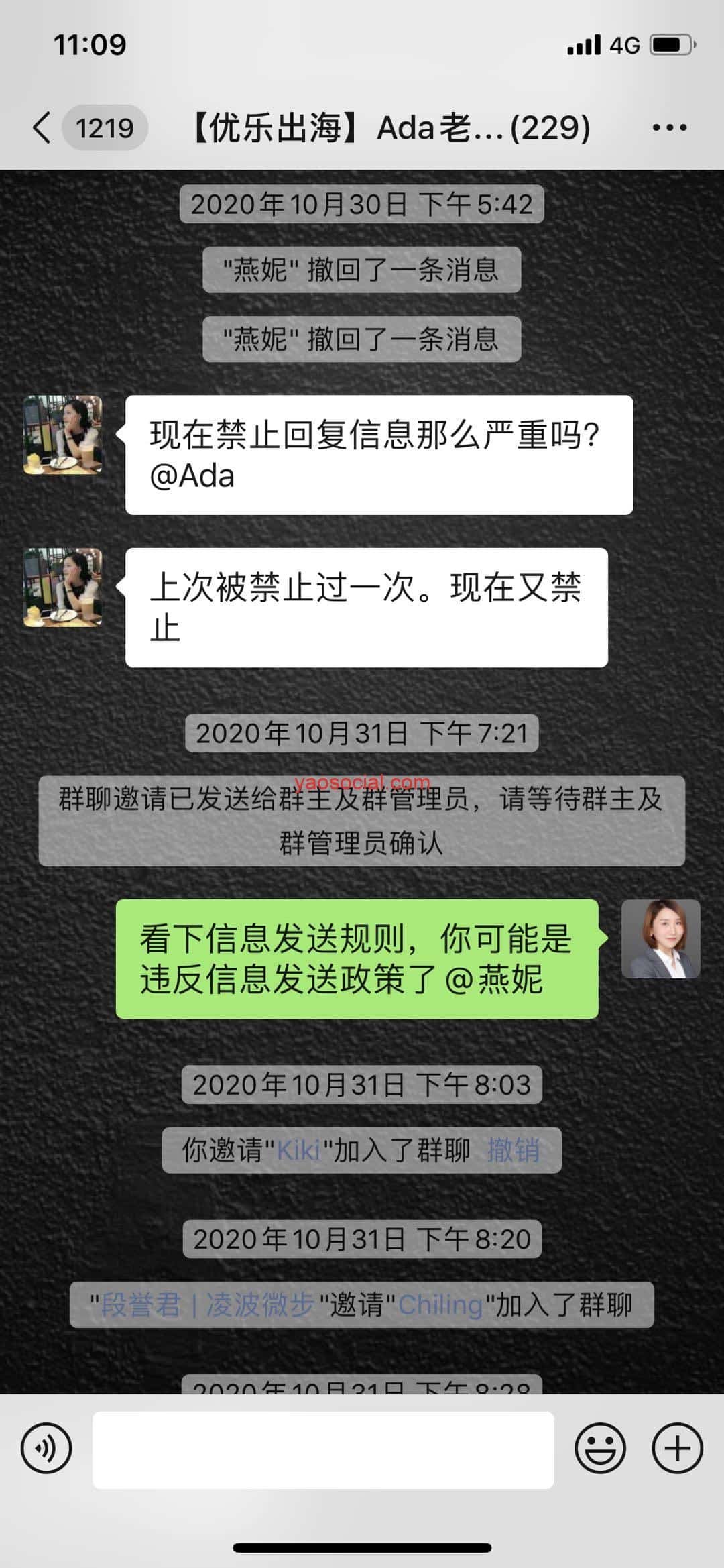Open my own avatar beside the green message

(x=660, y=938)
